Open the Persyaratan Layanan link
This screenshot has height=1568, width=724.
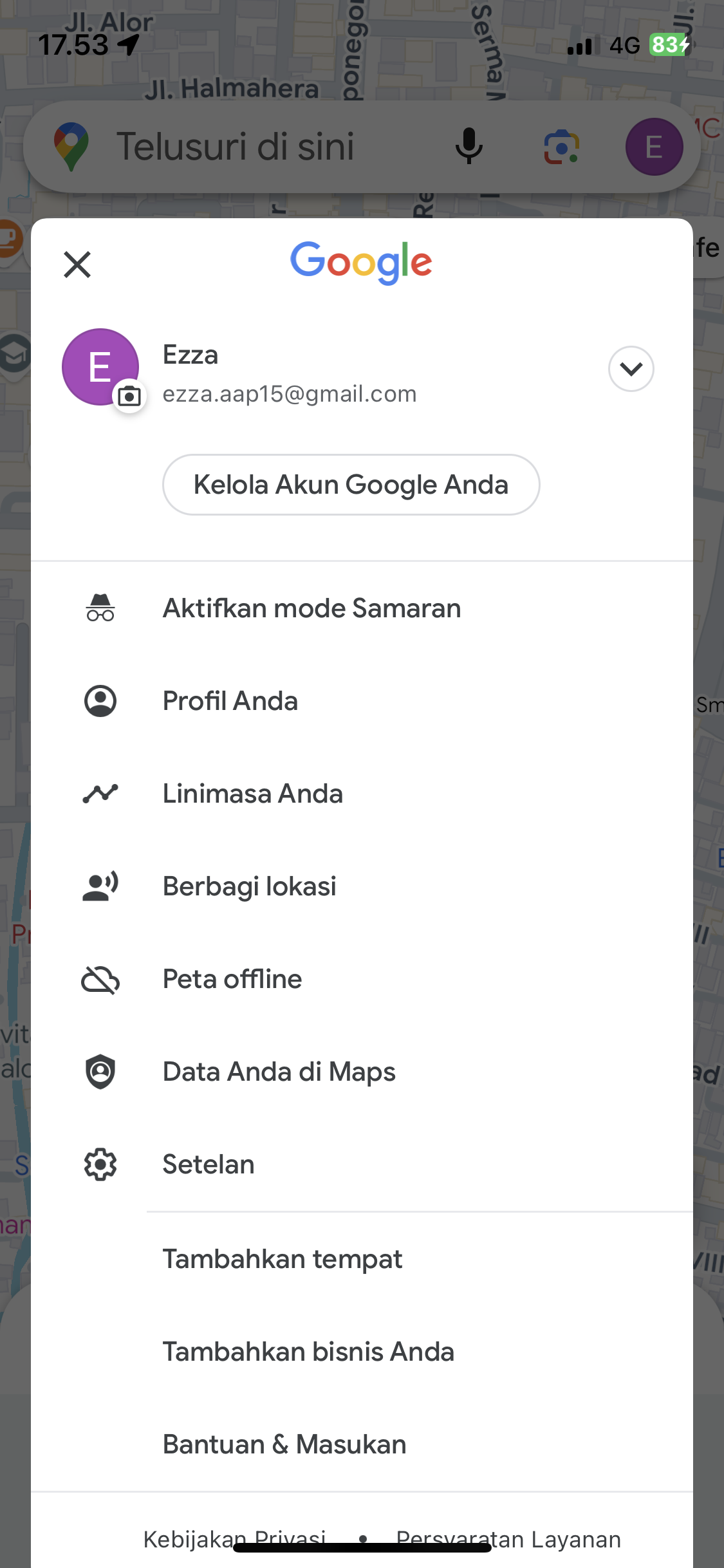[x=508, y=1540]
